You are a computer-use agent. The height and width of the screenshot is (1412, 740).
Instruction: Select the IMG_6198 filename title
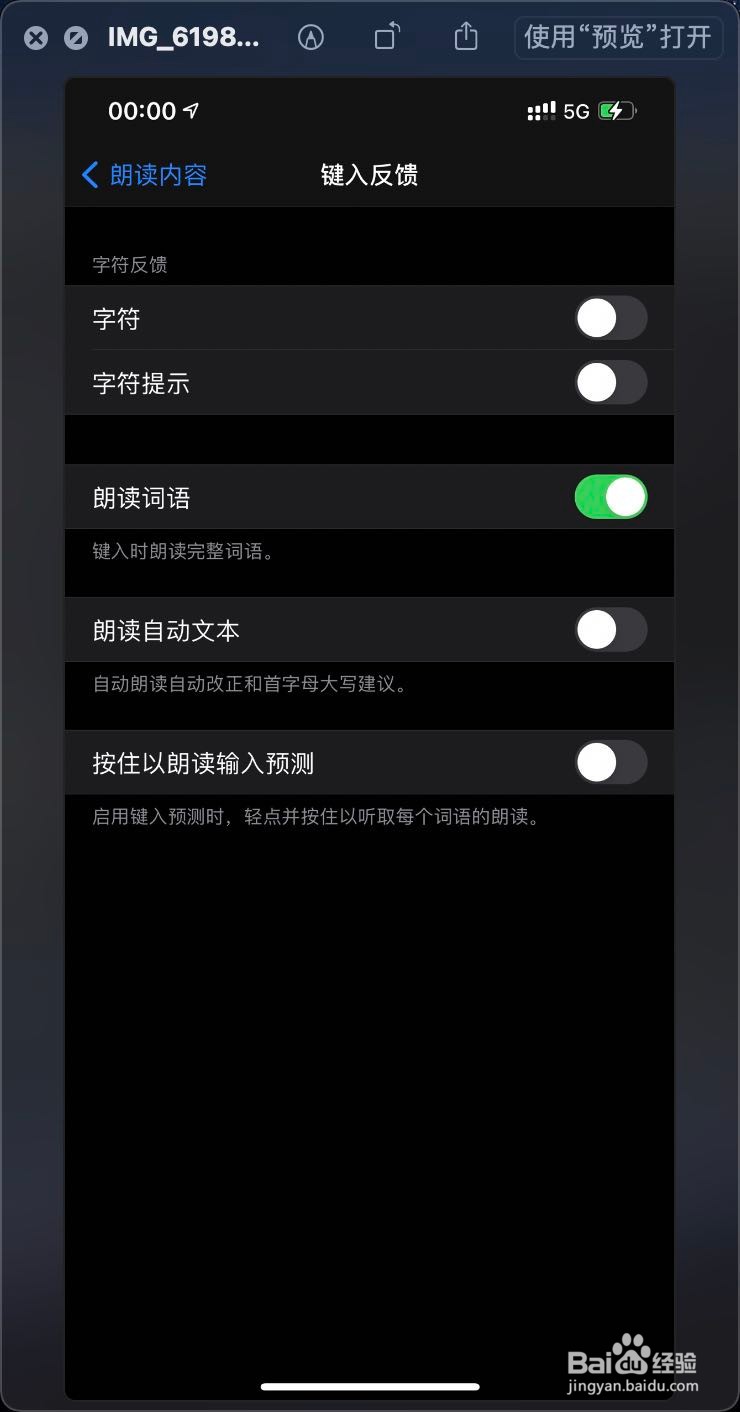(x=183, y=37)
